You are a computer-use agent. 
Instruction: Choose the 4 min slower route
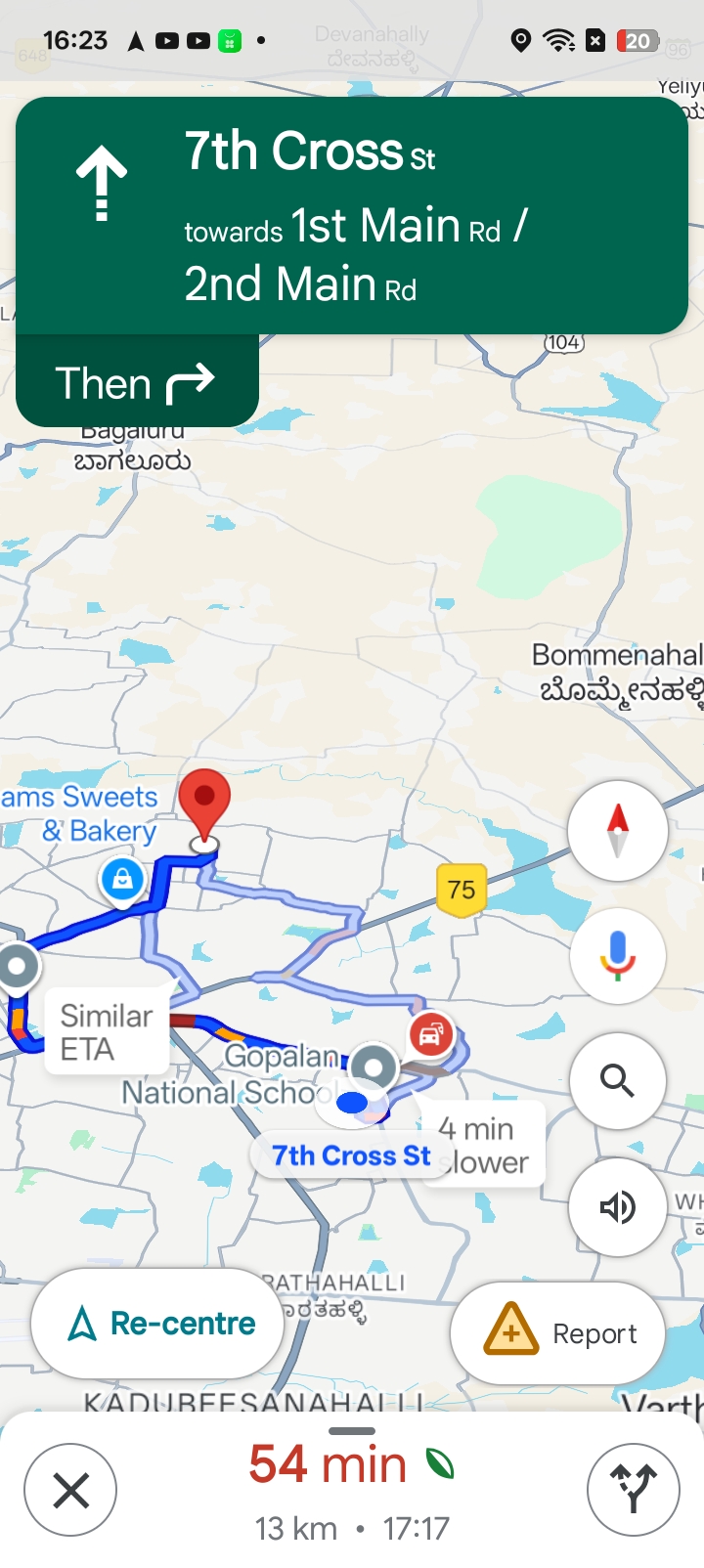[x=483, y=1145]
